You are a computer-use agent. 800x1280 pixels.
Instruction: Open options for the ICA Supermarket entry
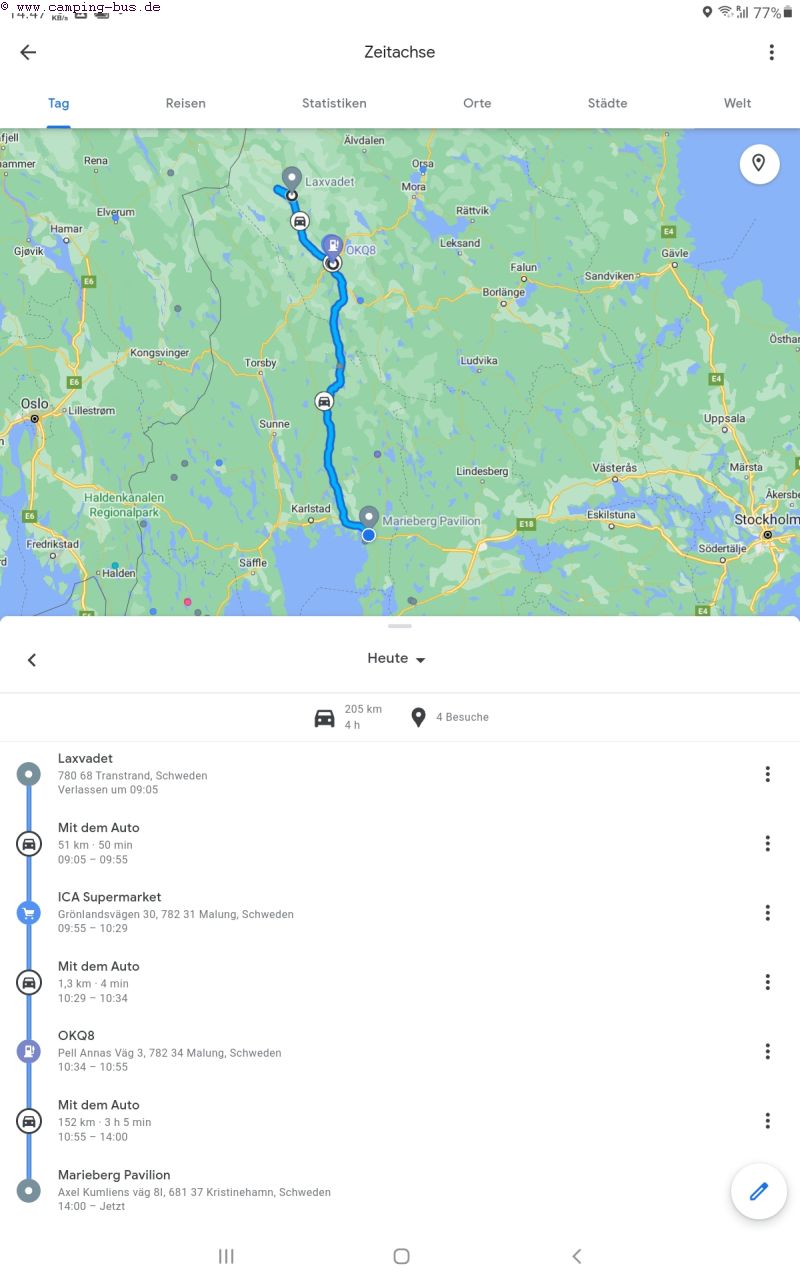coord(767,912)
